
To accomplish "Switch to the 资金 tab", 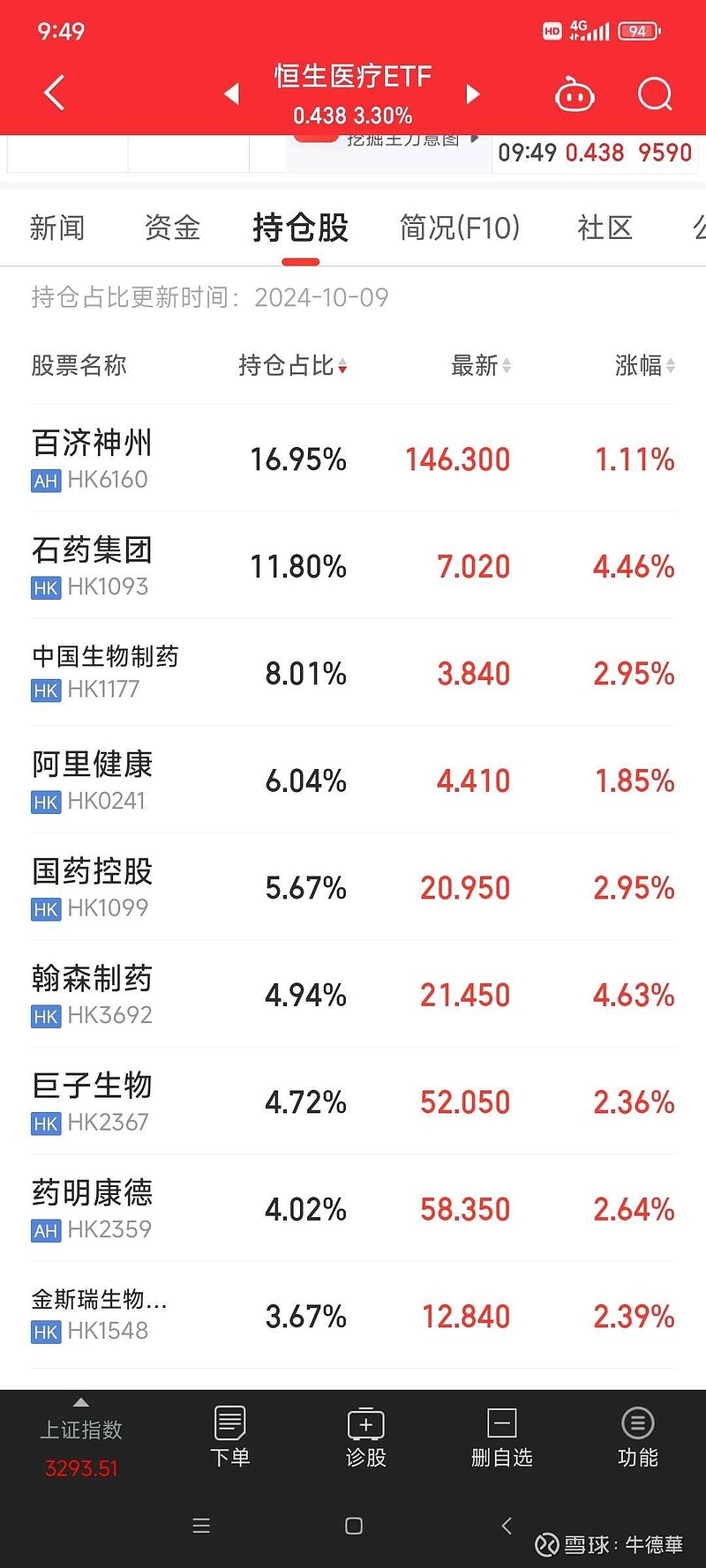I will 171,228.
